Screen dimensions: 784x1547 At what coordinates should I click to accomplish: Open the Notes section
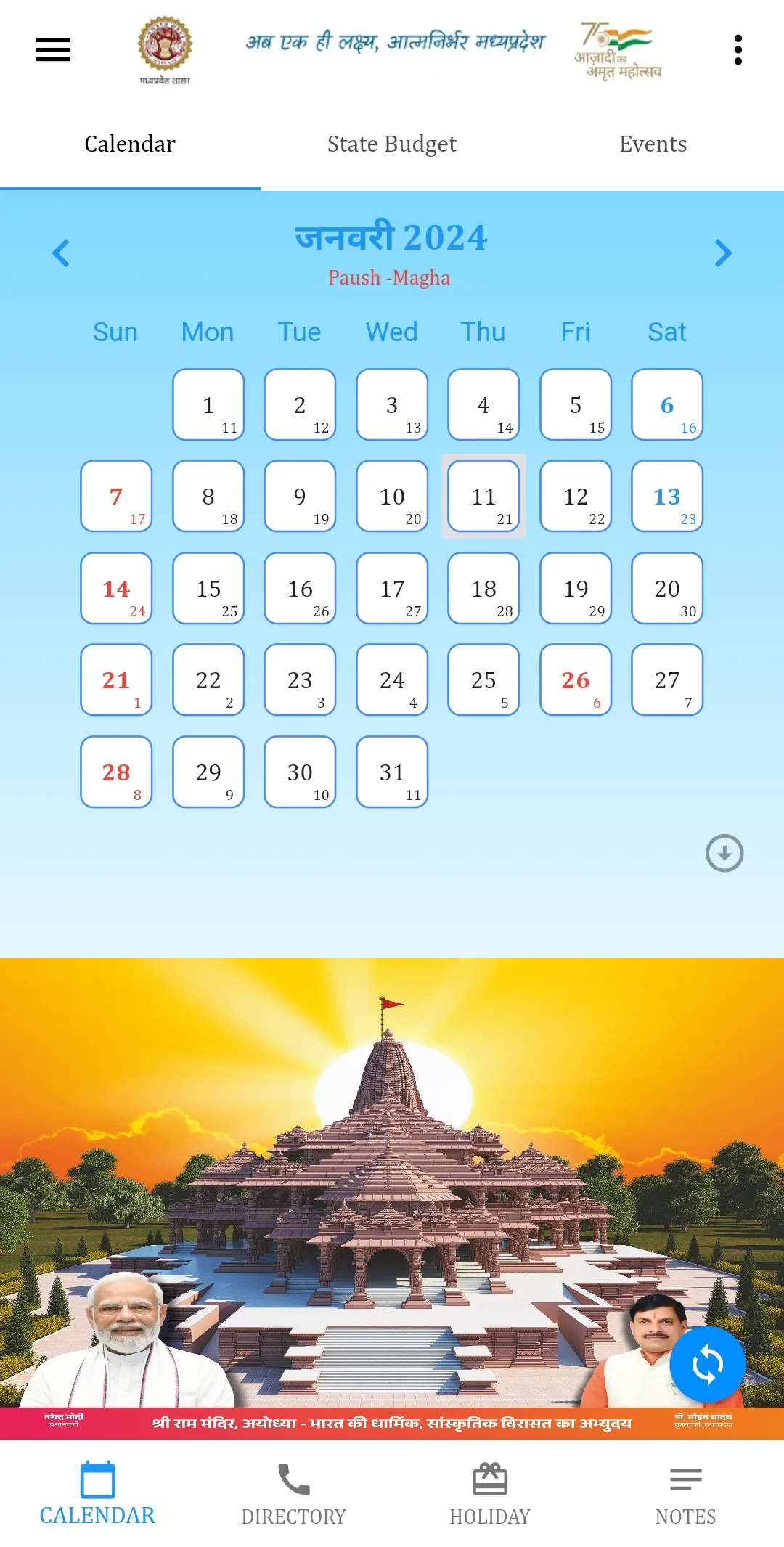pyautogui.click(x=685, y=1494)
